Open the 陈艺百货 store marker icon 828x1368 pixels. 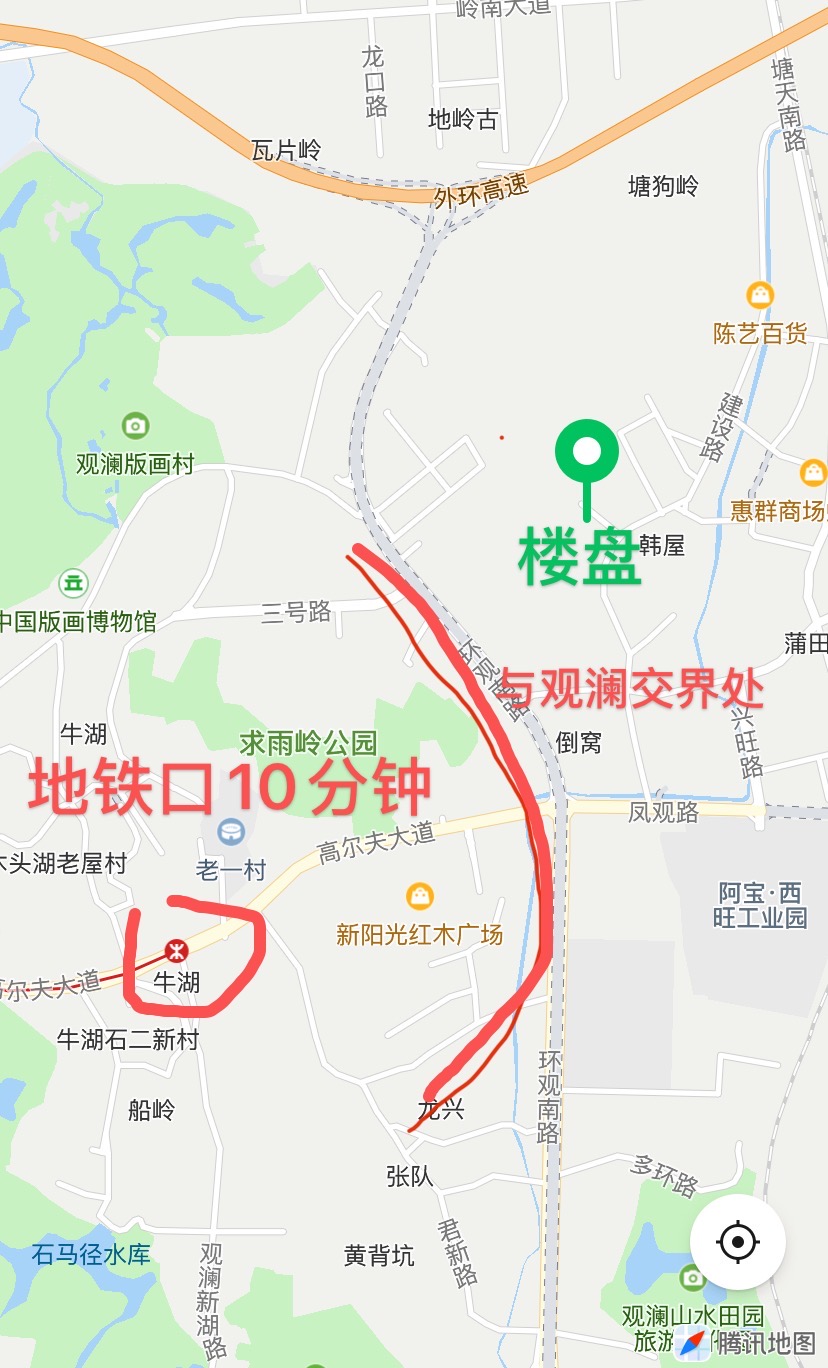pos(760,294)
